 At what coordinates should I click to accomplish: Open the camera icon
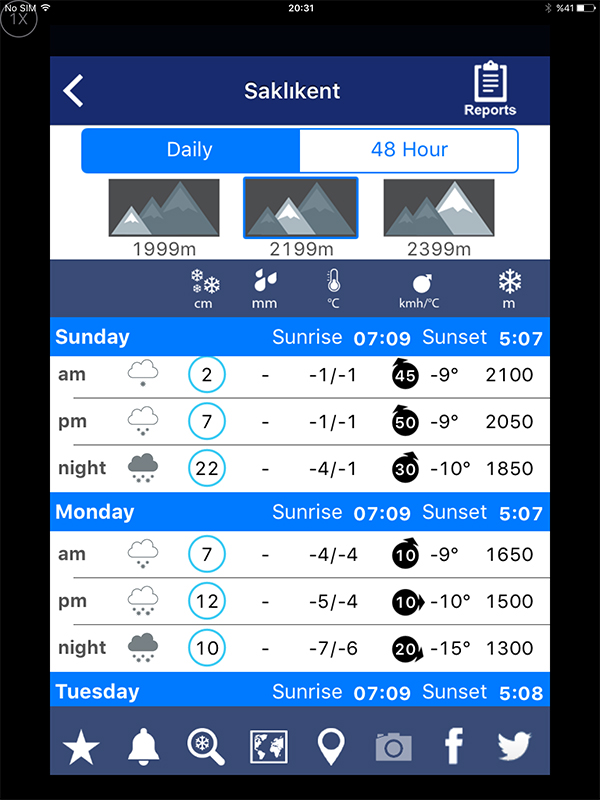click(393, 746)
